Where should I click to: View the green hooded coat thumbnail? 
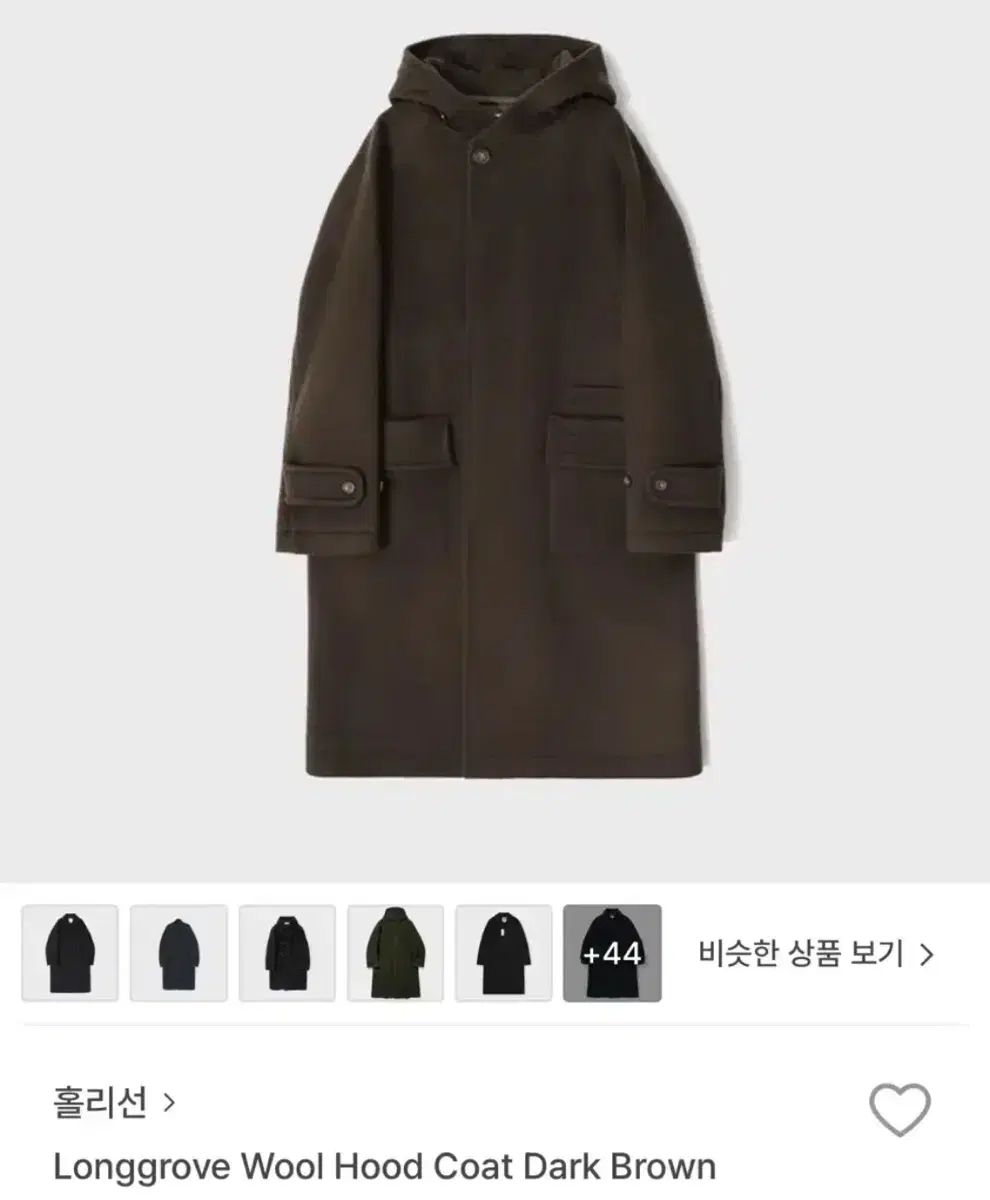click(395, 953)
